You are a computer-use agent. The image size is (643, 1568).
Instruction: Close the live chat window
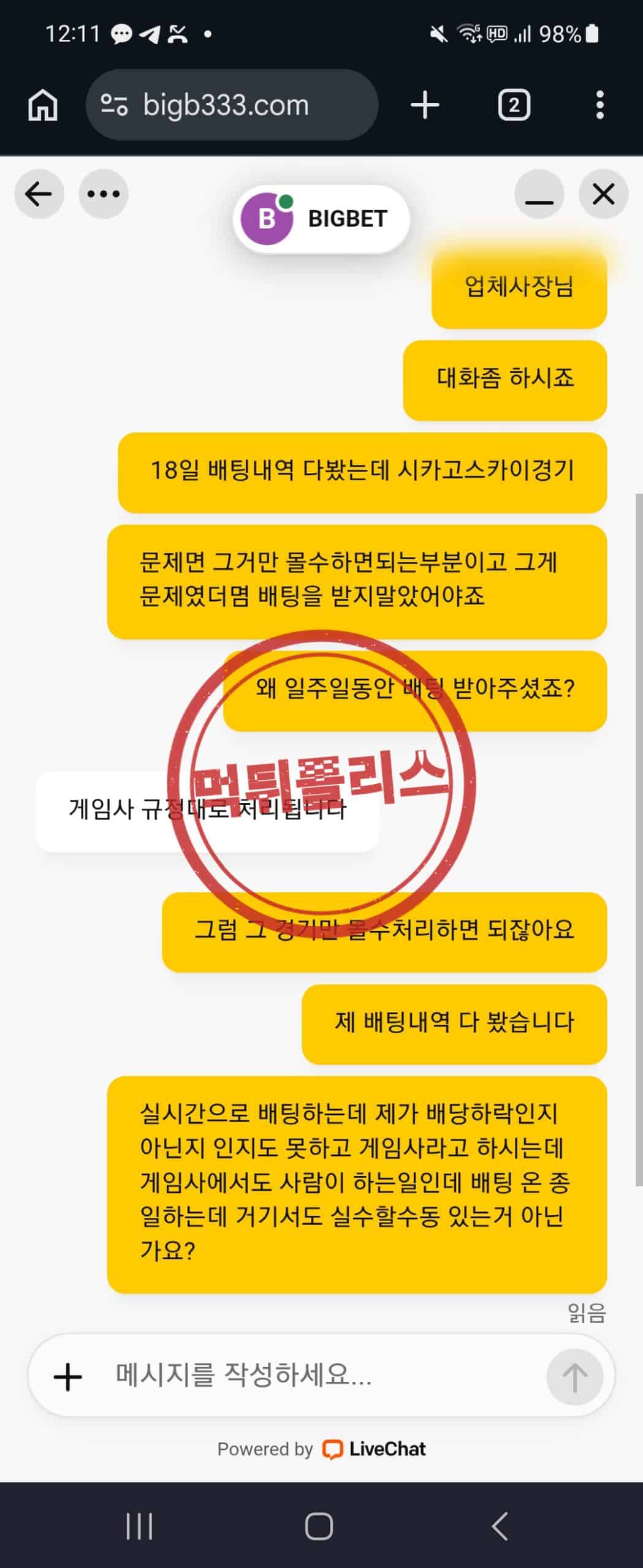[x=604, y=194]
